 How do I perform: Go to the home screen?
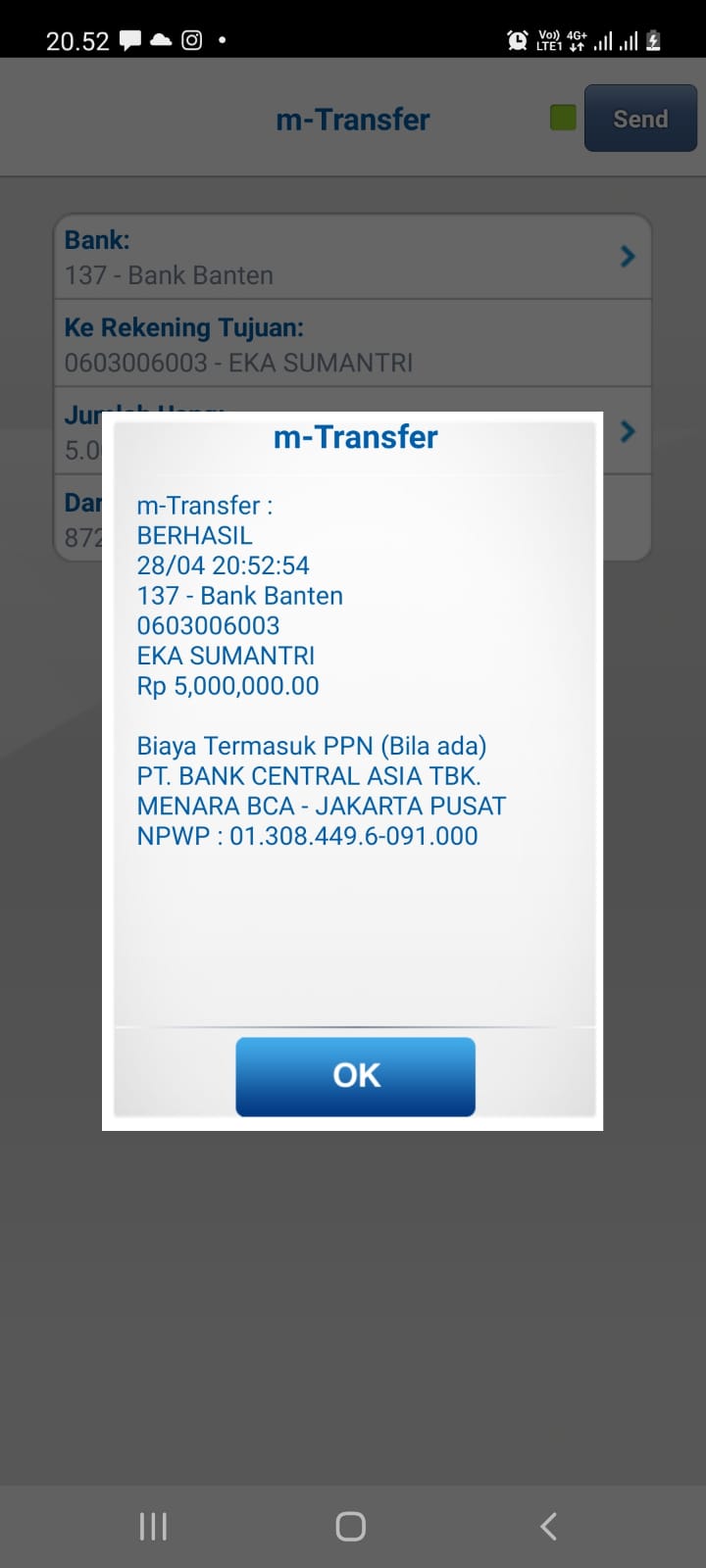[351, 1526]
